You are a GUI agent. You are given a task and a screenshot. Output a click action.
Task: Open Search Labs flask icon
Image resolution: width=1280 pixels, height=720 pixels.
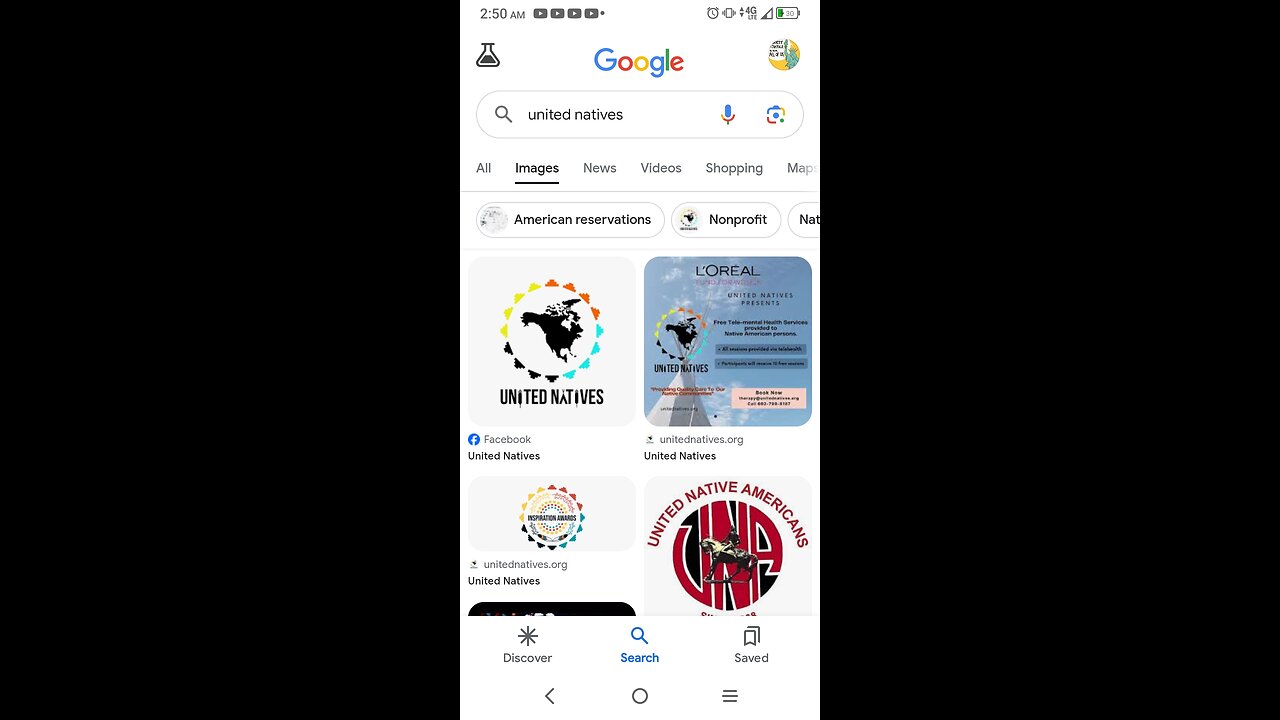tap(488, 56)
